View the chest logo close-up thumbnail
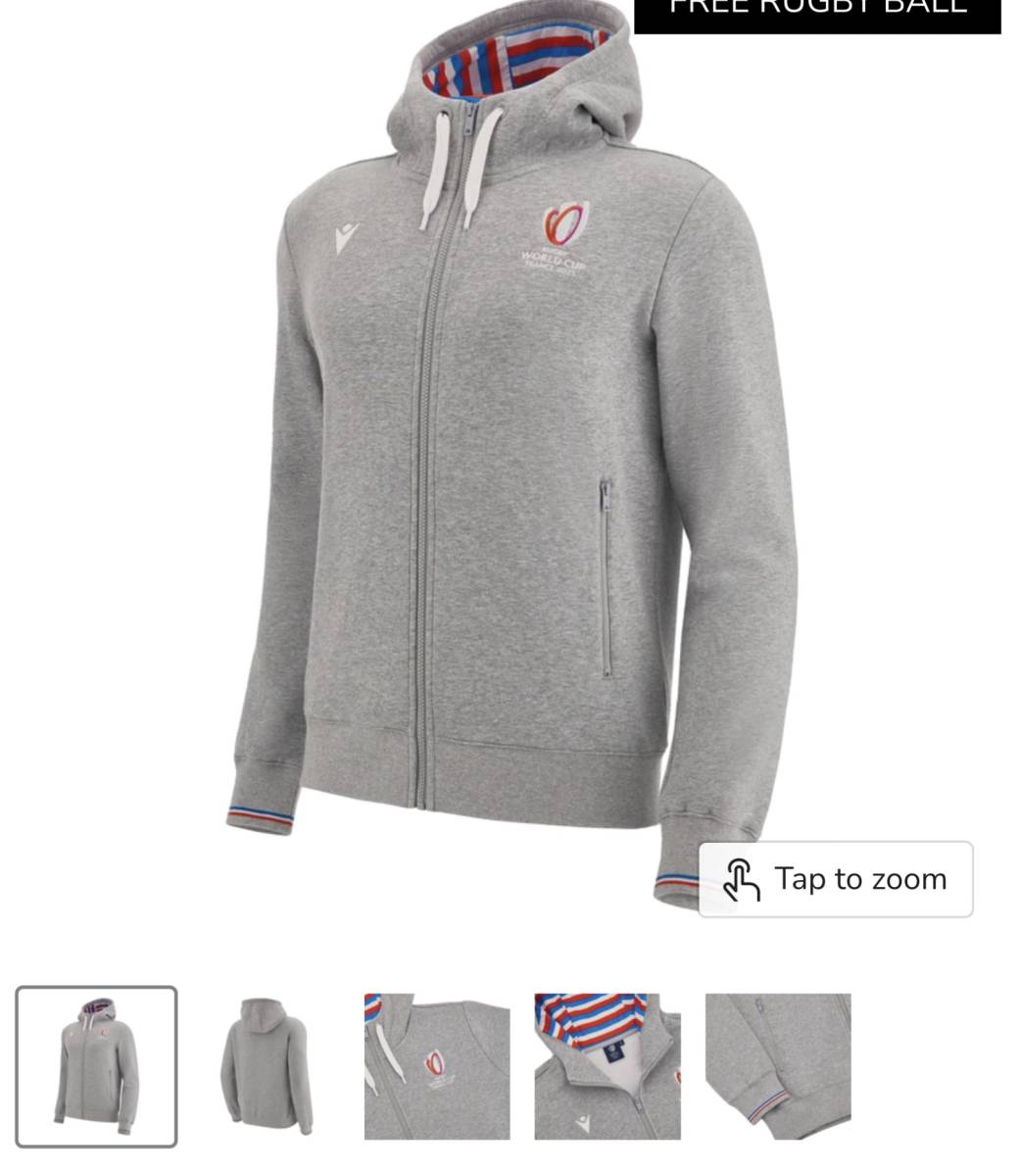 coord(437,1066)
